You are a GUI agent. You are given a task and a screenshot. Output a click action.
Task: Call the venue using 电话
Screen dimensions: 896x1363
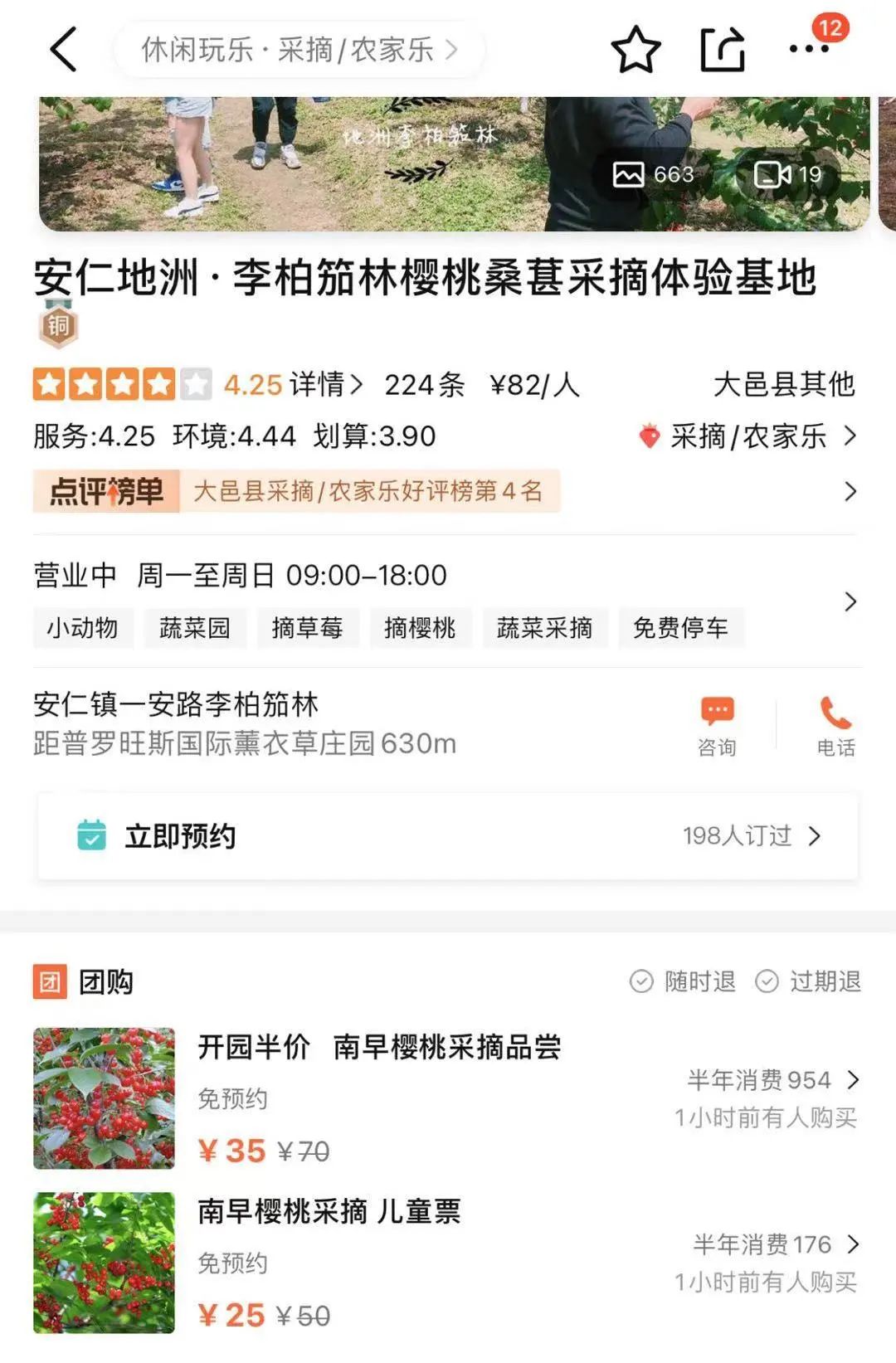[x=835, y=725]
